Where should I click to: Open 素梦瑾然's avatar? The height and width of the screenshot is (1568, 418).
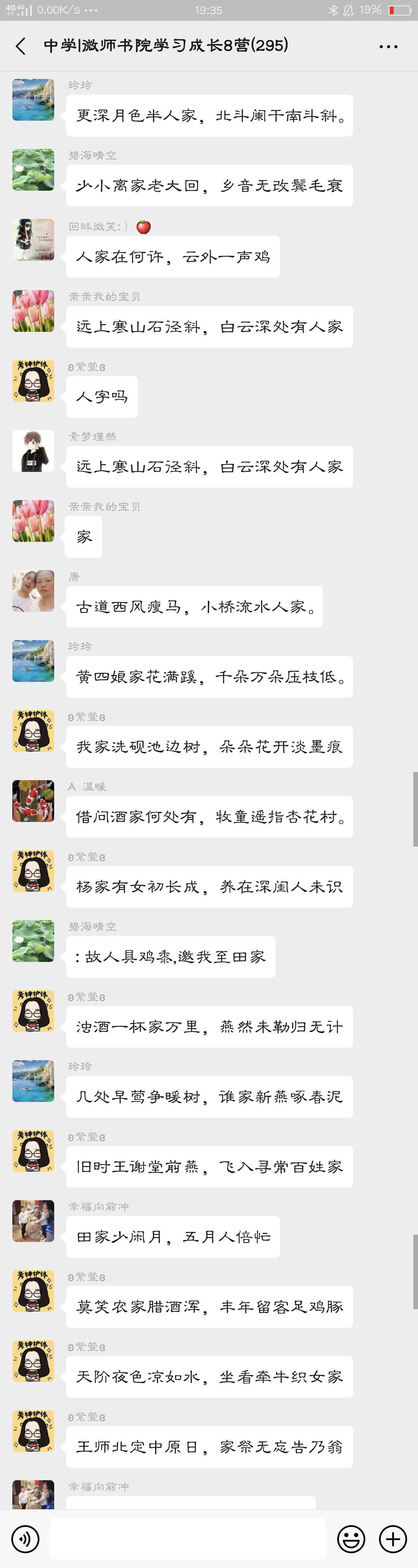34,451
